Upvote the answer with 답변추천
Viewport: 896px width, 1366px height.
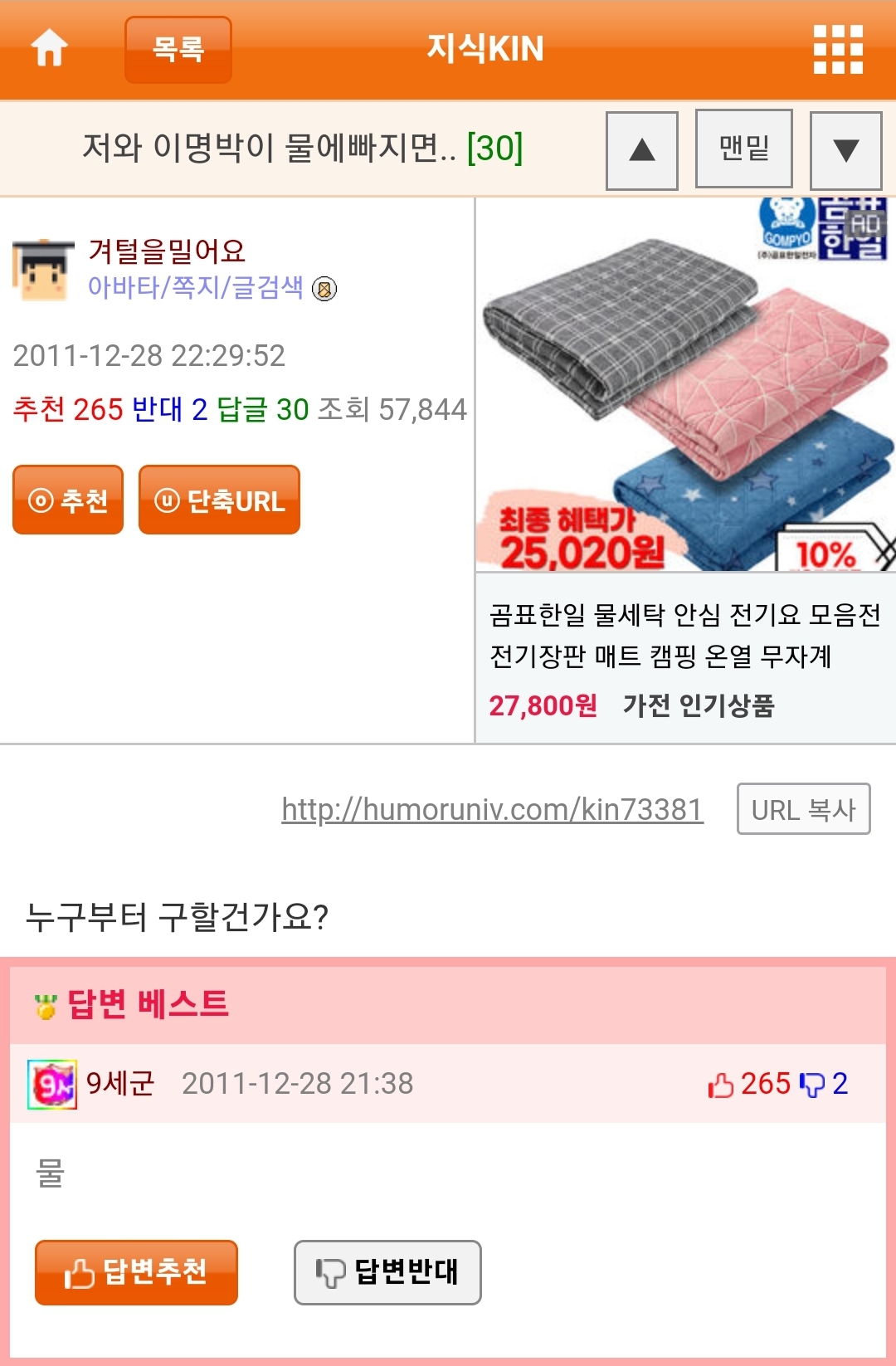[136, 1272]
